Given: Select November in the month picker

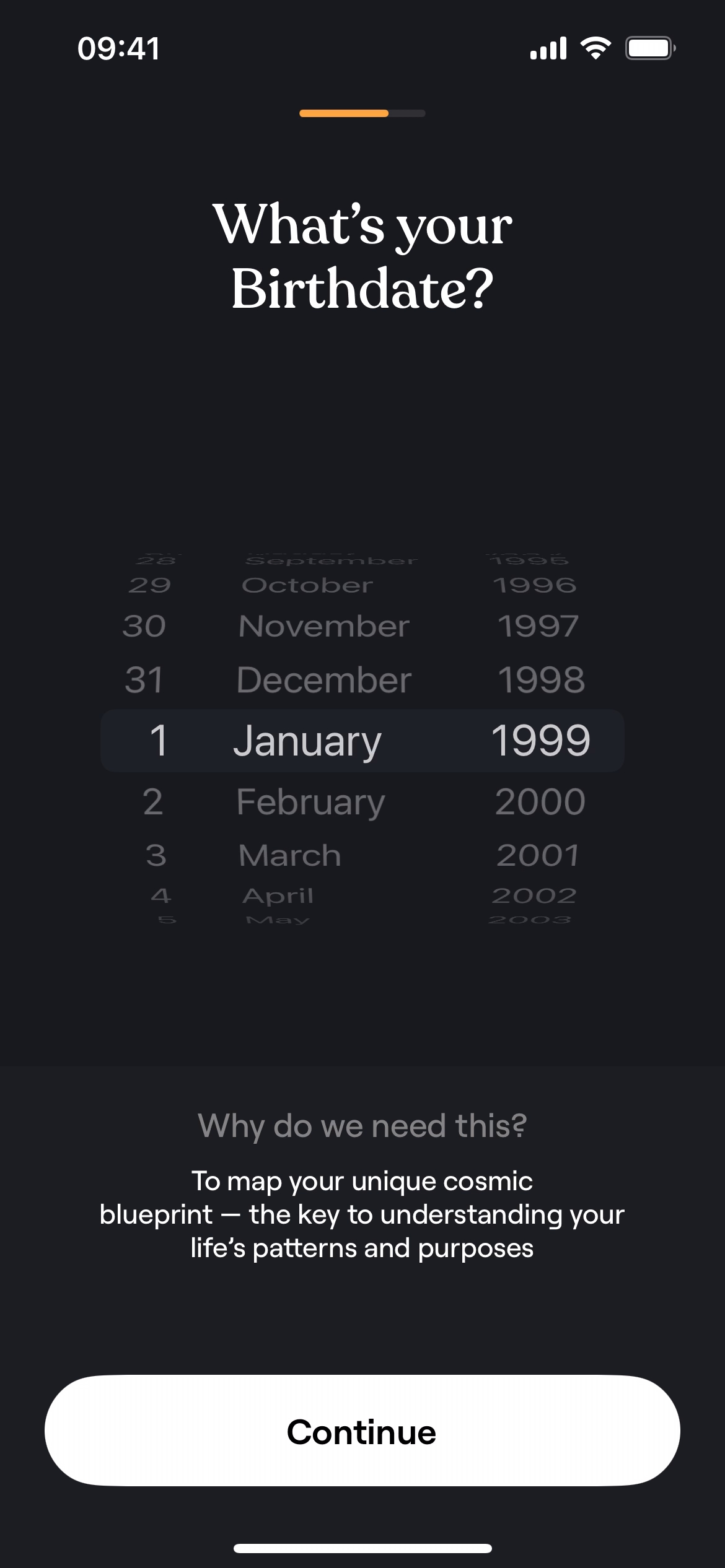Looking at the screenshot, I should 323,626.
